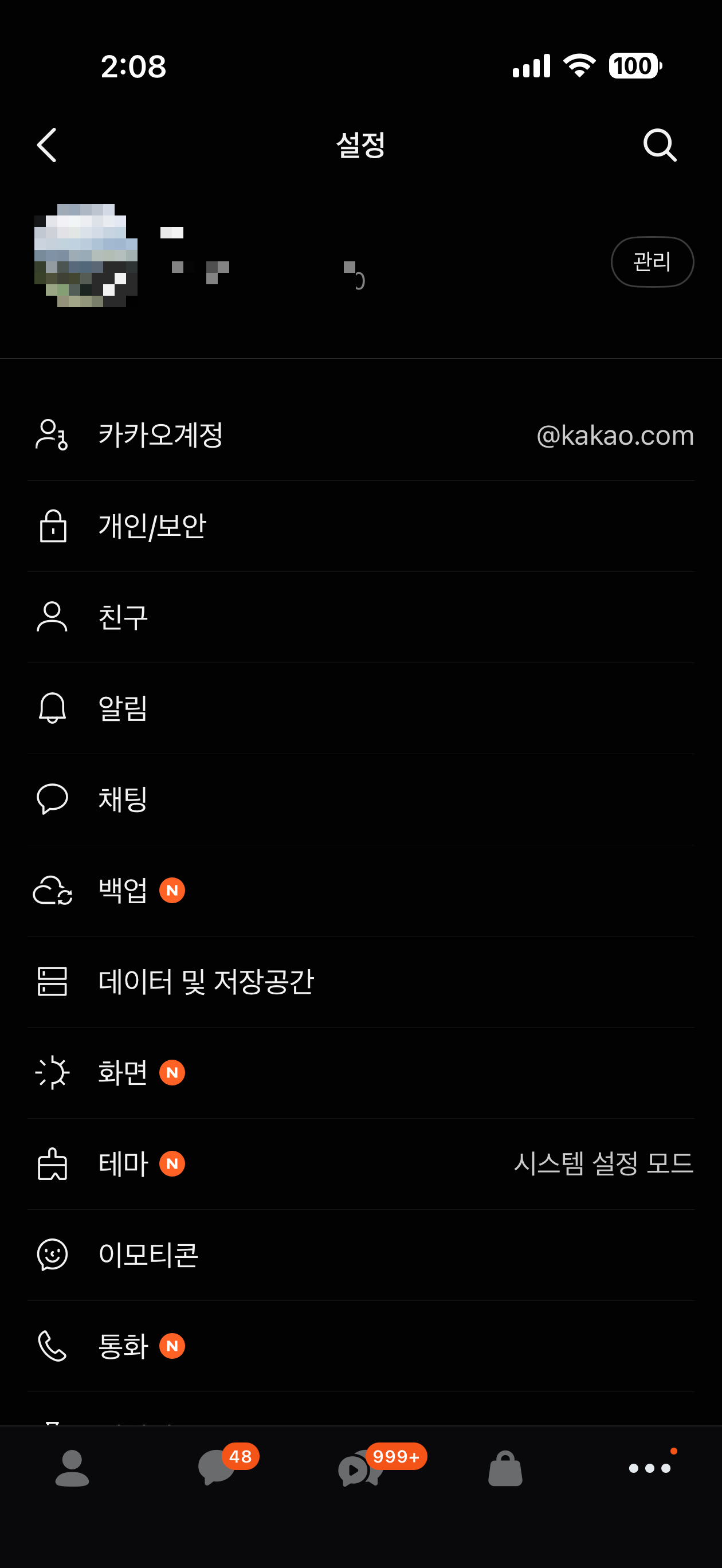The image size is (722, 1568).
Task: Open the More menu with red dot
Action: click(650, 1467)
